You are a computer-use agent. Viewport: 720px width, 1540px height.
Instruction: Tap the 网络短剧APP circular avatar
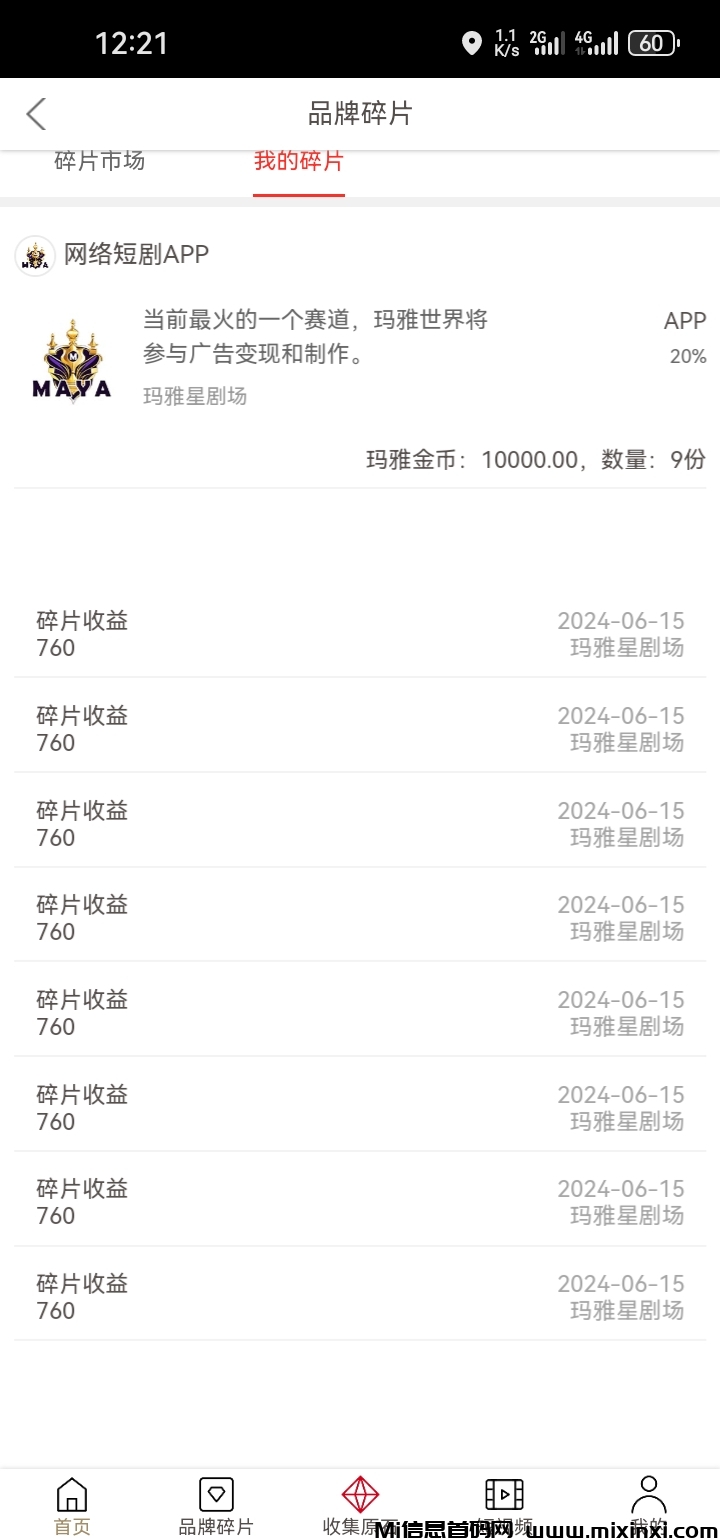coord(34,255)
